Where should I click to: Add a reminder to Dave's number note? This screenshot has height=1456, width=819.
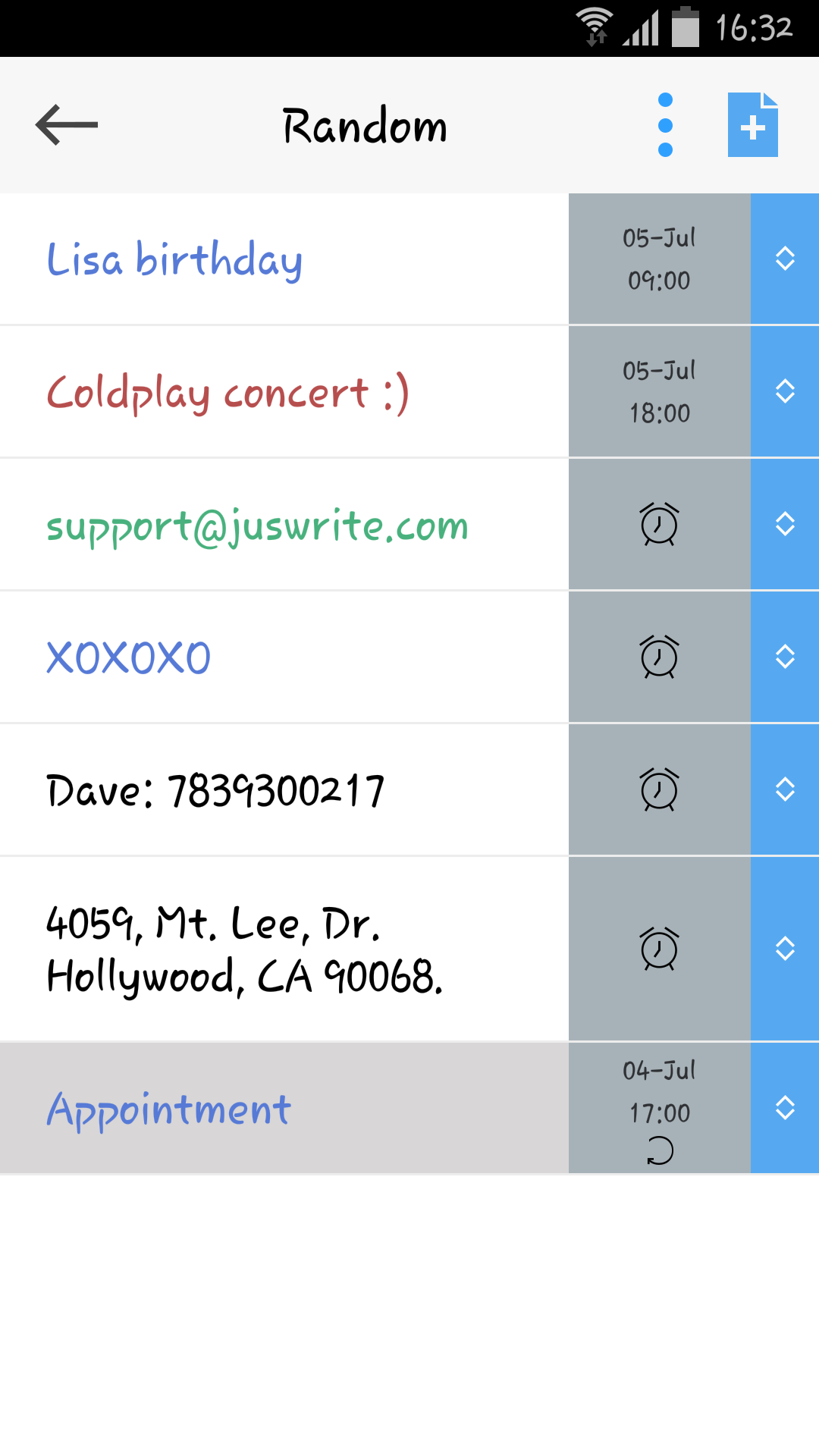coord(659,790)
